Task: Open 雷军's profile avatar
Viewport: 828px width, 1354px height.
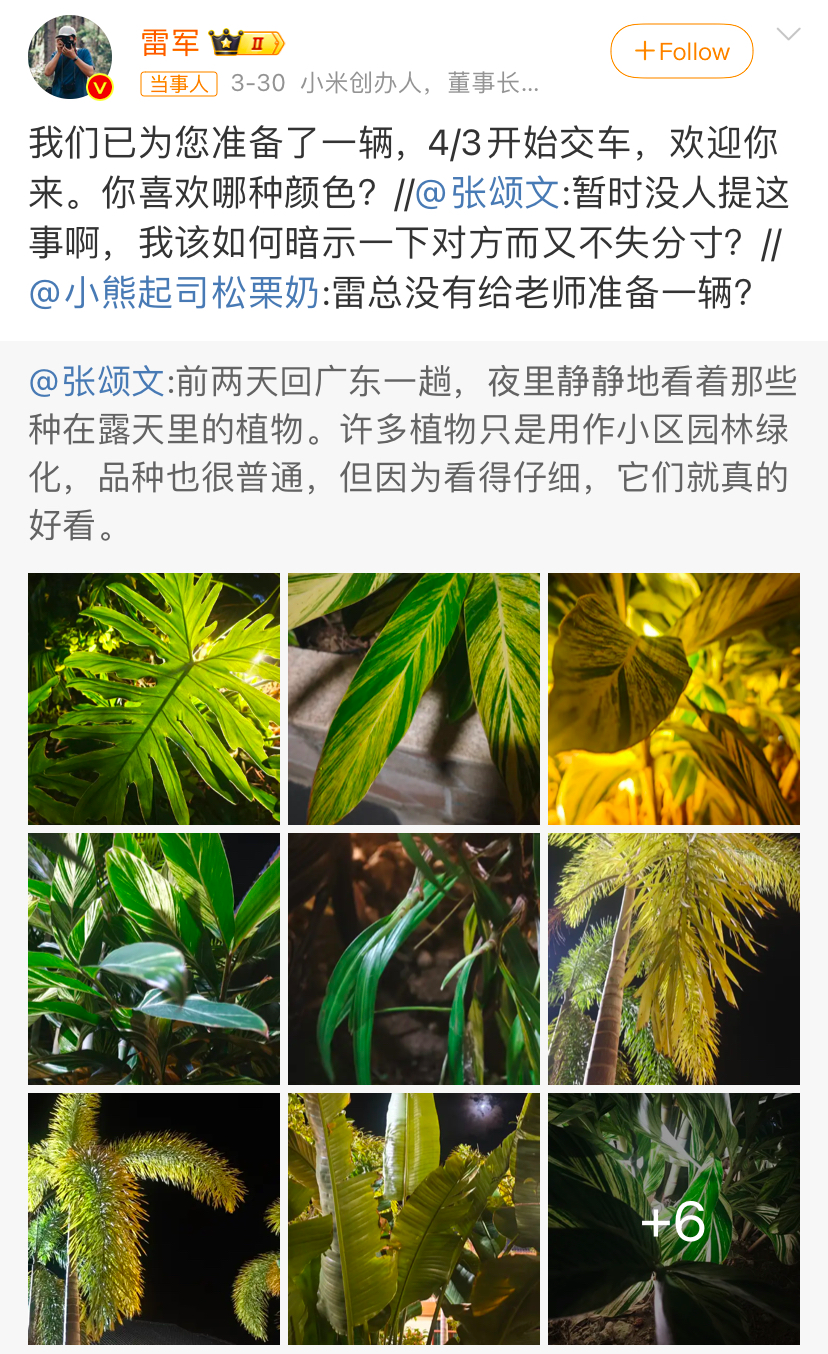Action: [70, 57]
